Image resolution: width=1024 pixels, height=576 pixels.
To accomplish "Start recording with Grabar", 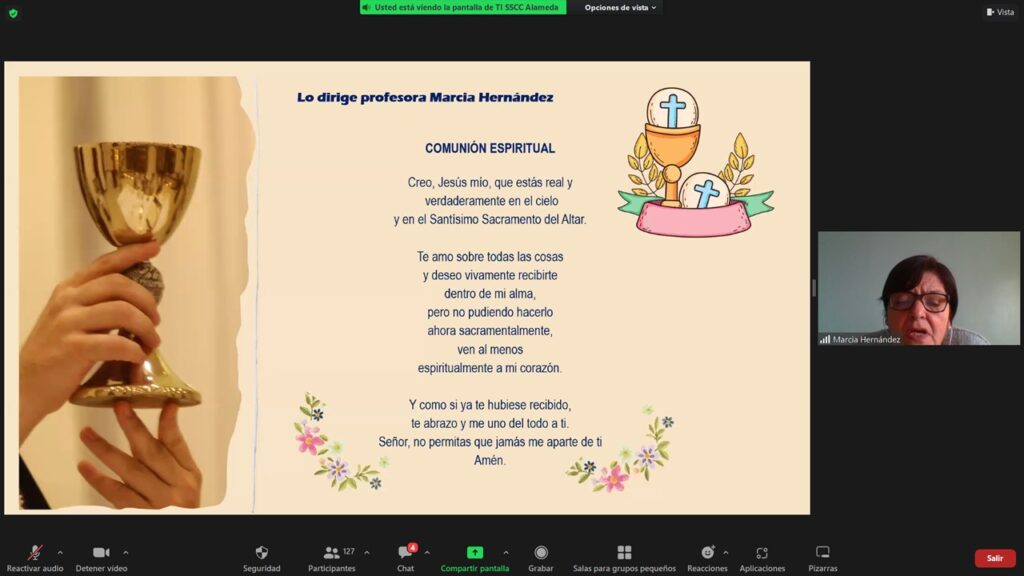I will (x=541, y=558).
